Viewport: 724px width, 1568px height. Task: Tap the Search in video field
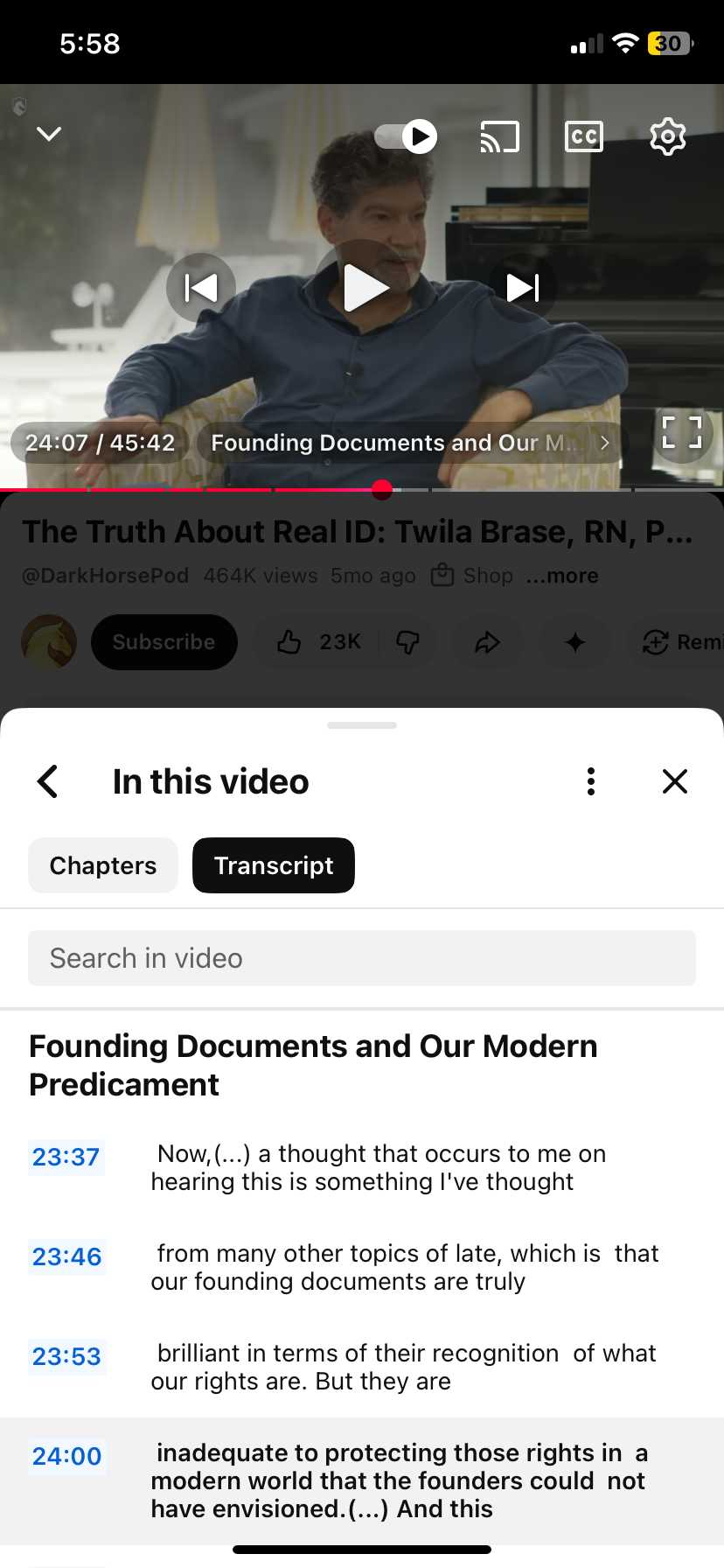(362, 958)
